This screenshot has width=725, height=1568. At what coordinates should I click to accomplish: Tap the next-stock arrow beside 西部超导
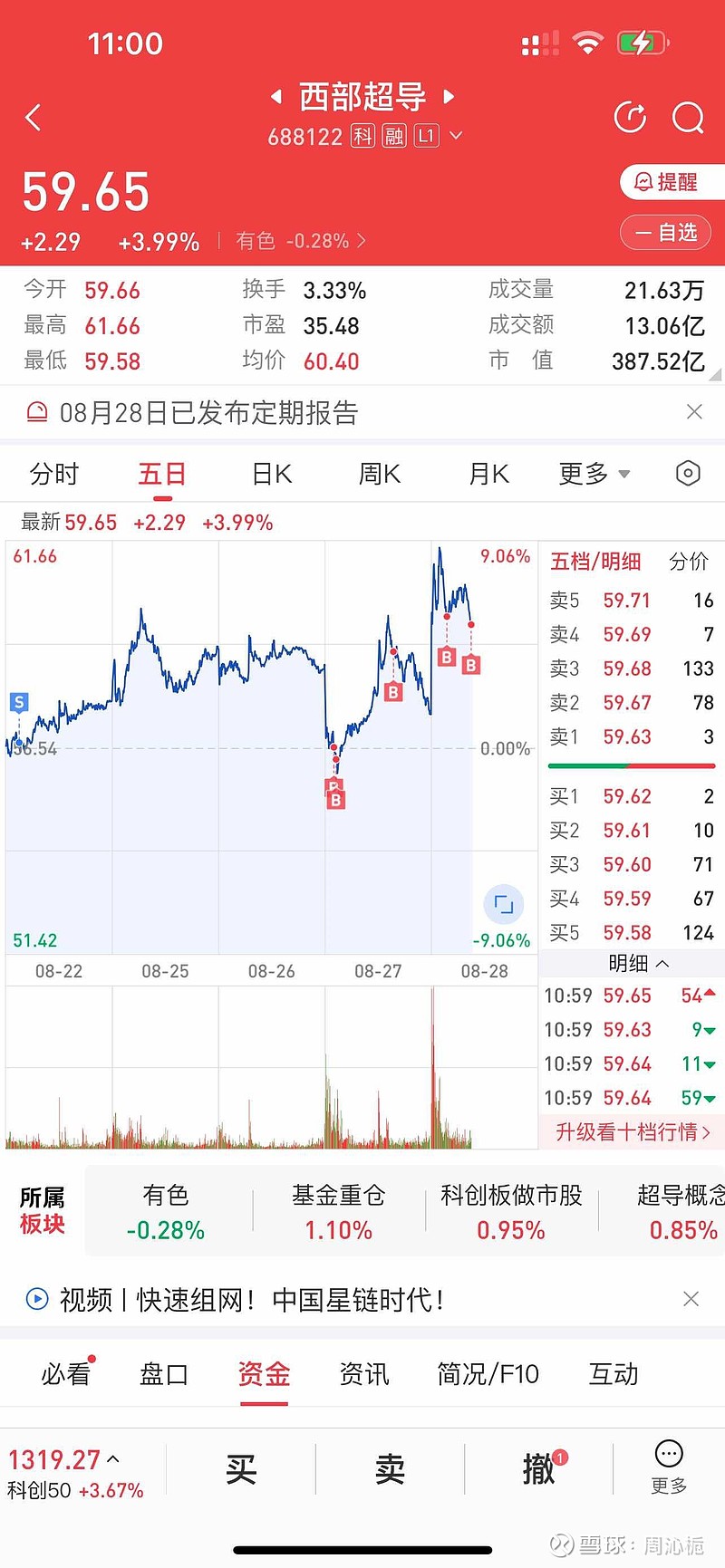450,96
